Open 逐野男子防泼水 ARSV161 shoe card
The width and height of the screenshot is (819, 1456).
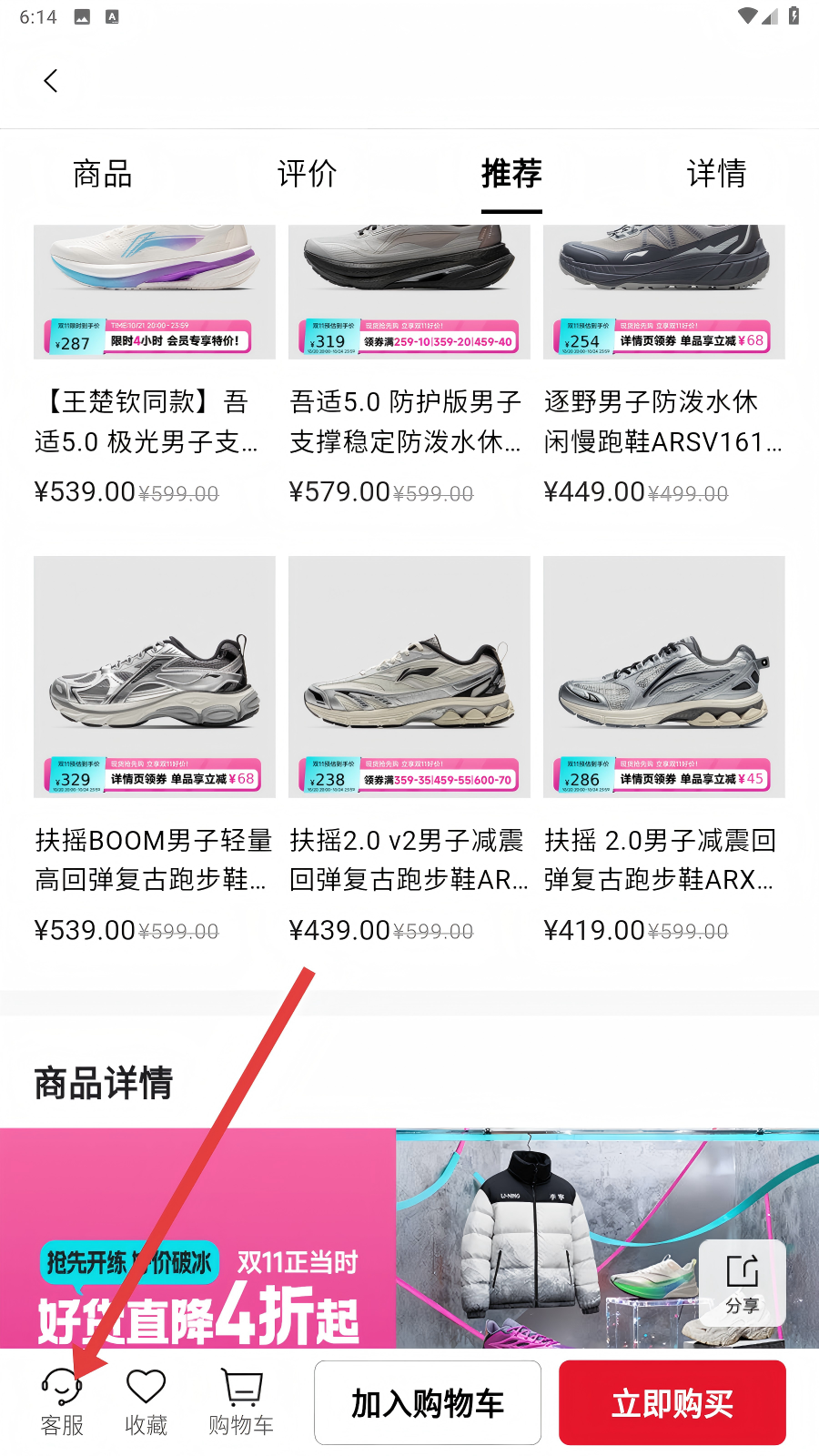[x=663, y=364]
